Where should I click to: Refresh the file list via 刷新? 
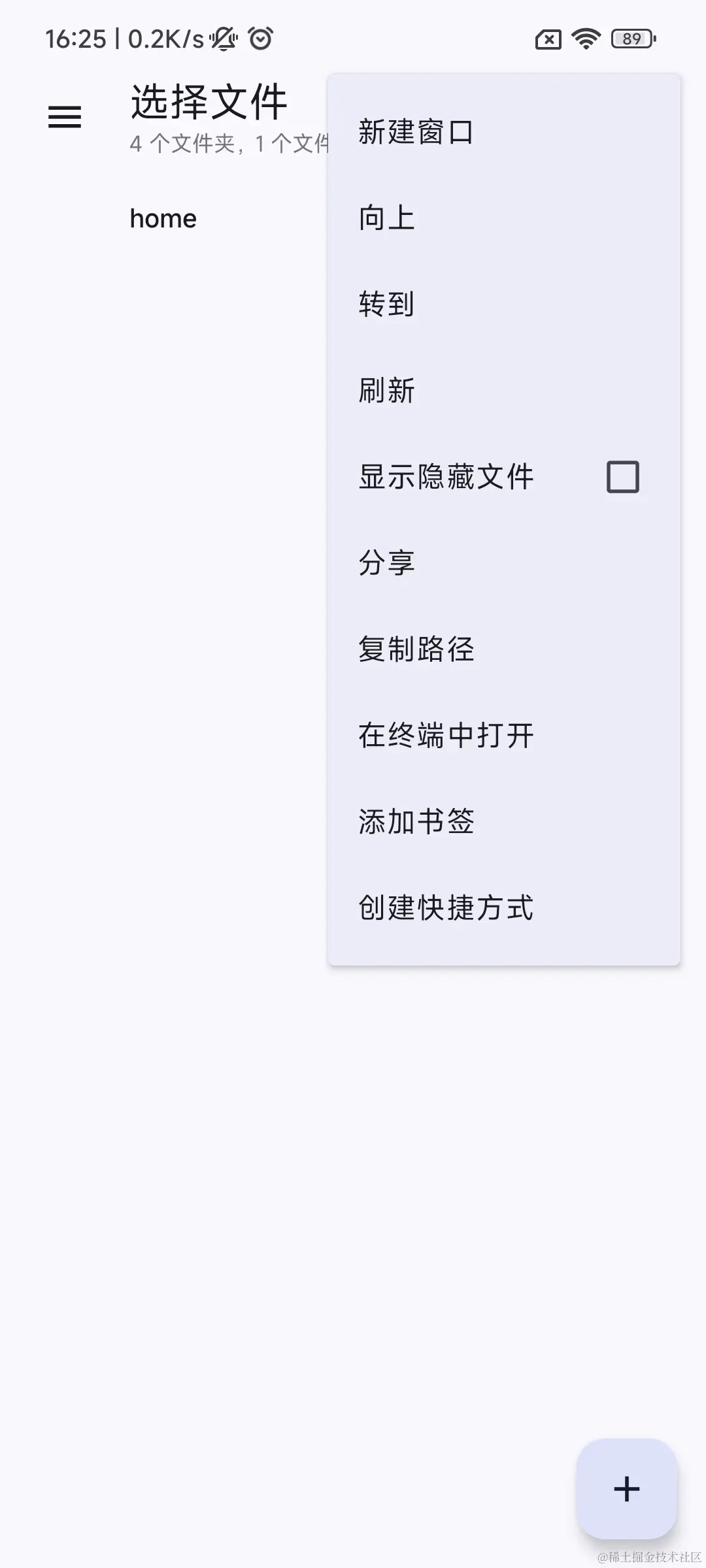(387, 391)
